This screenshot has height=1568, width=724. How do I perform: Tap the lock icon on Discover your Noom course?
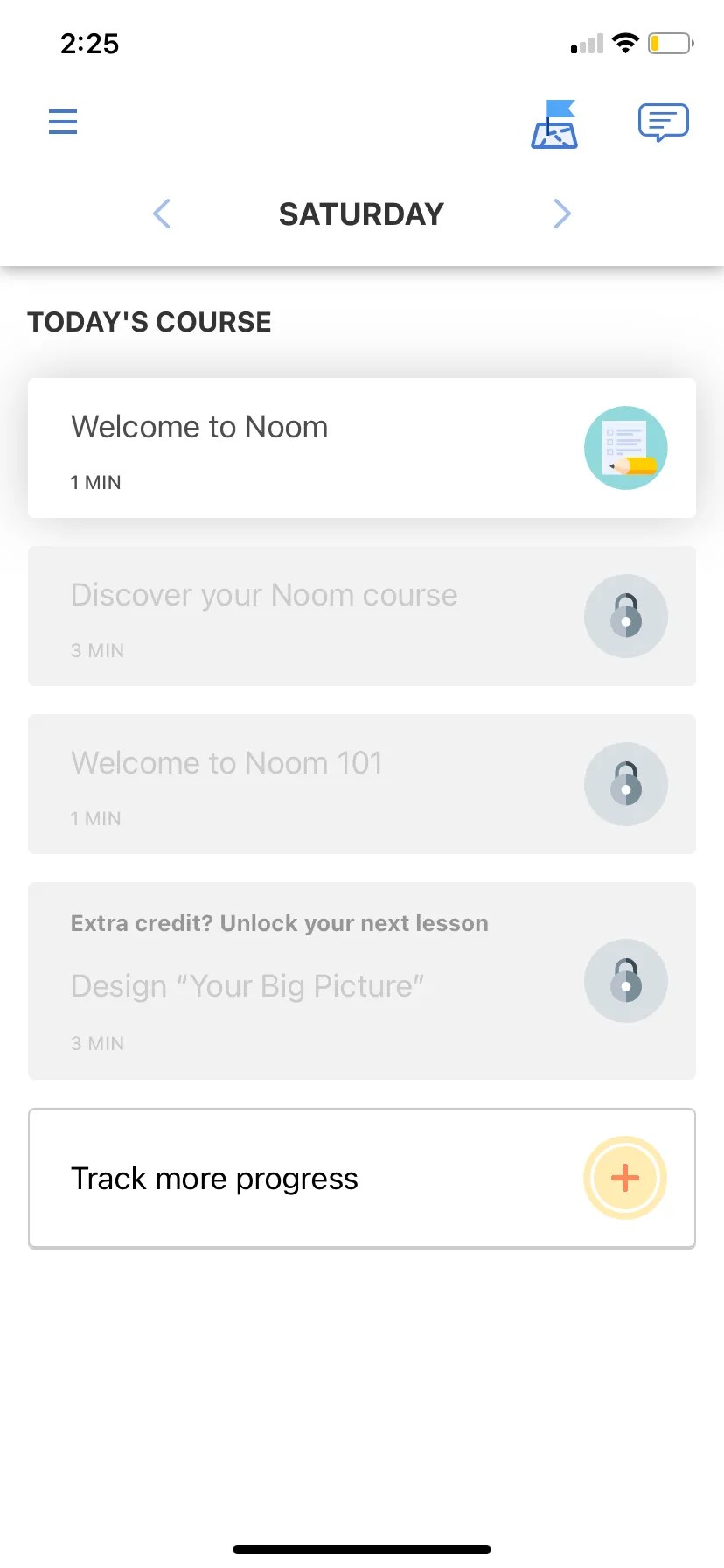625,616
